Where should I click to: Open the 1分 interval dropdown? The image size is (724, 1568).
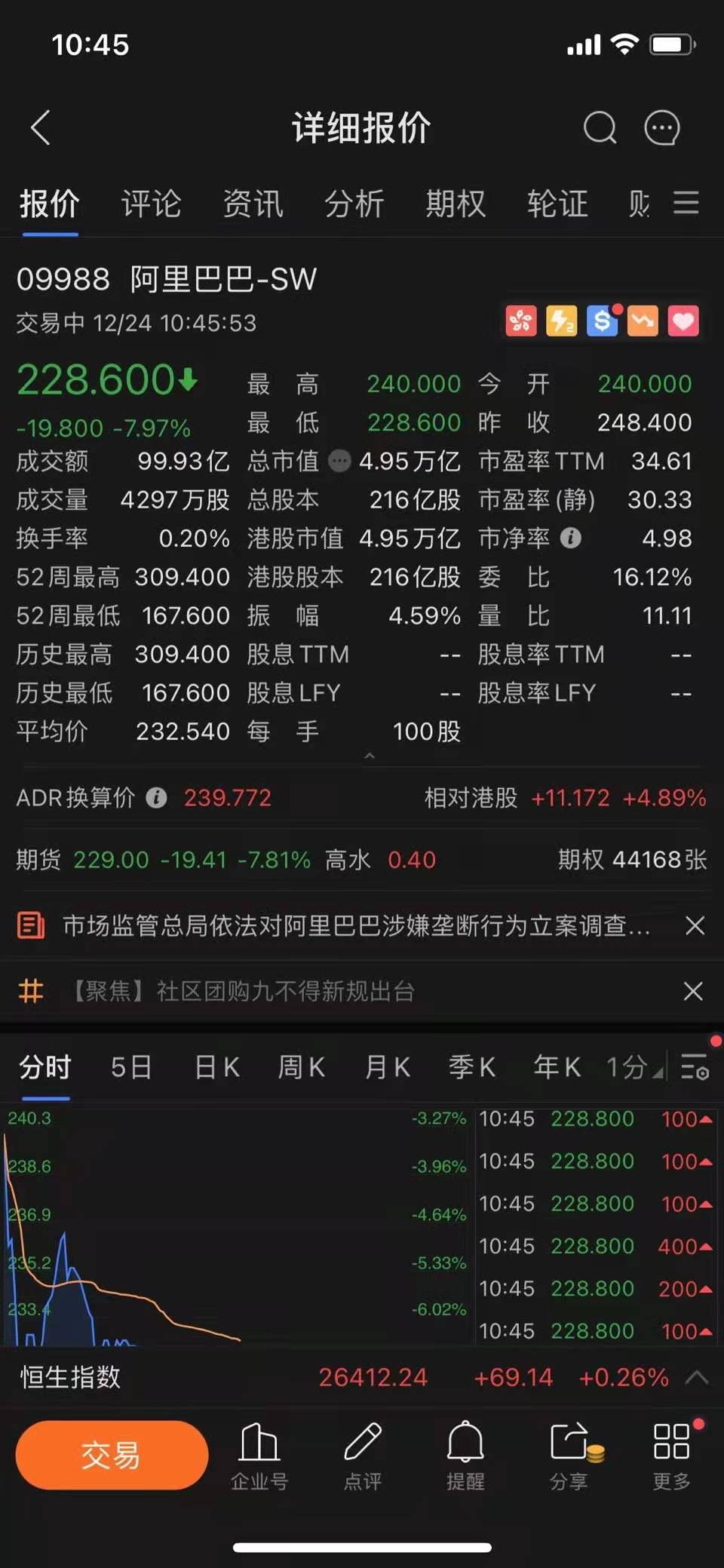click(635, 1067)
